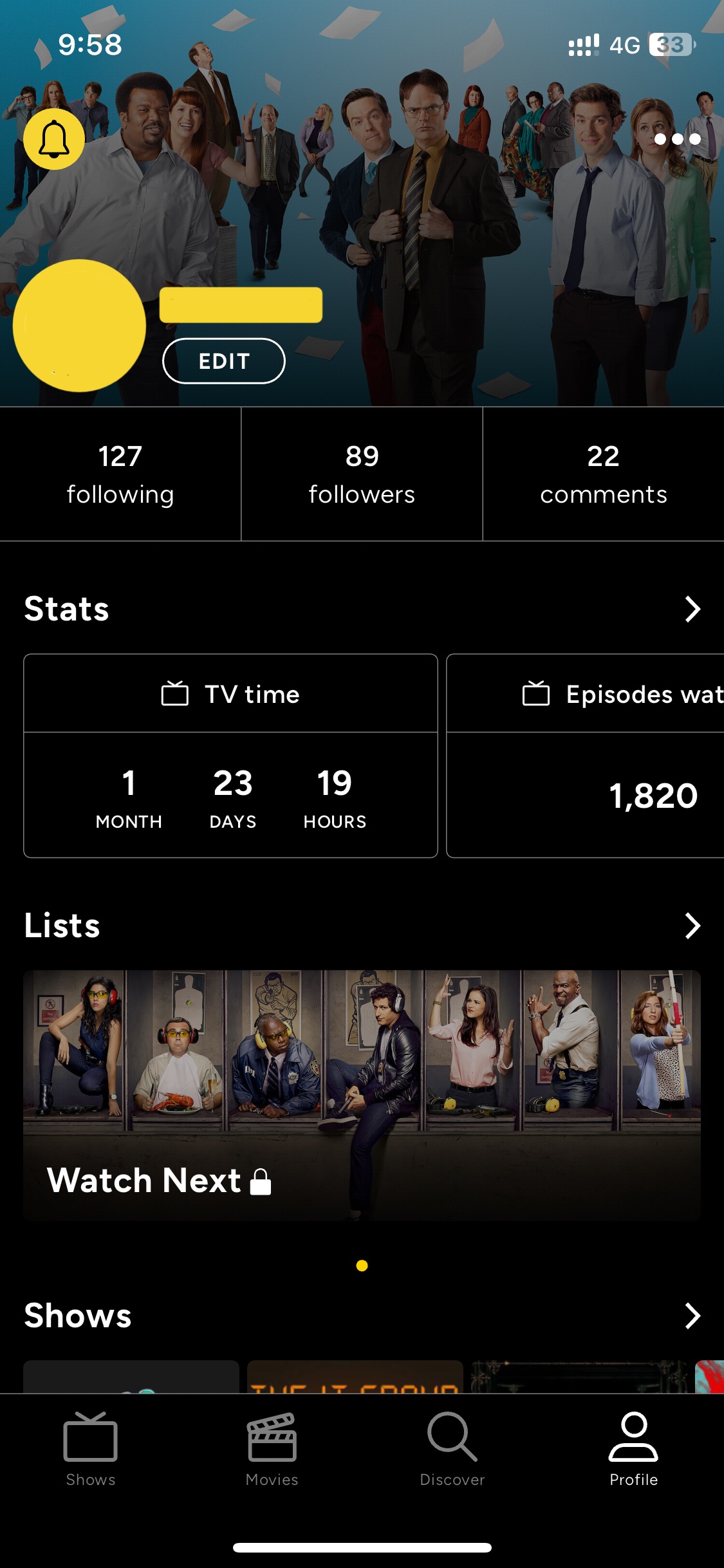Open the 22 comments section
This screenshot has height=1568, width=724.
604,474
